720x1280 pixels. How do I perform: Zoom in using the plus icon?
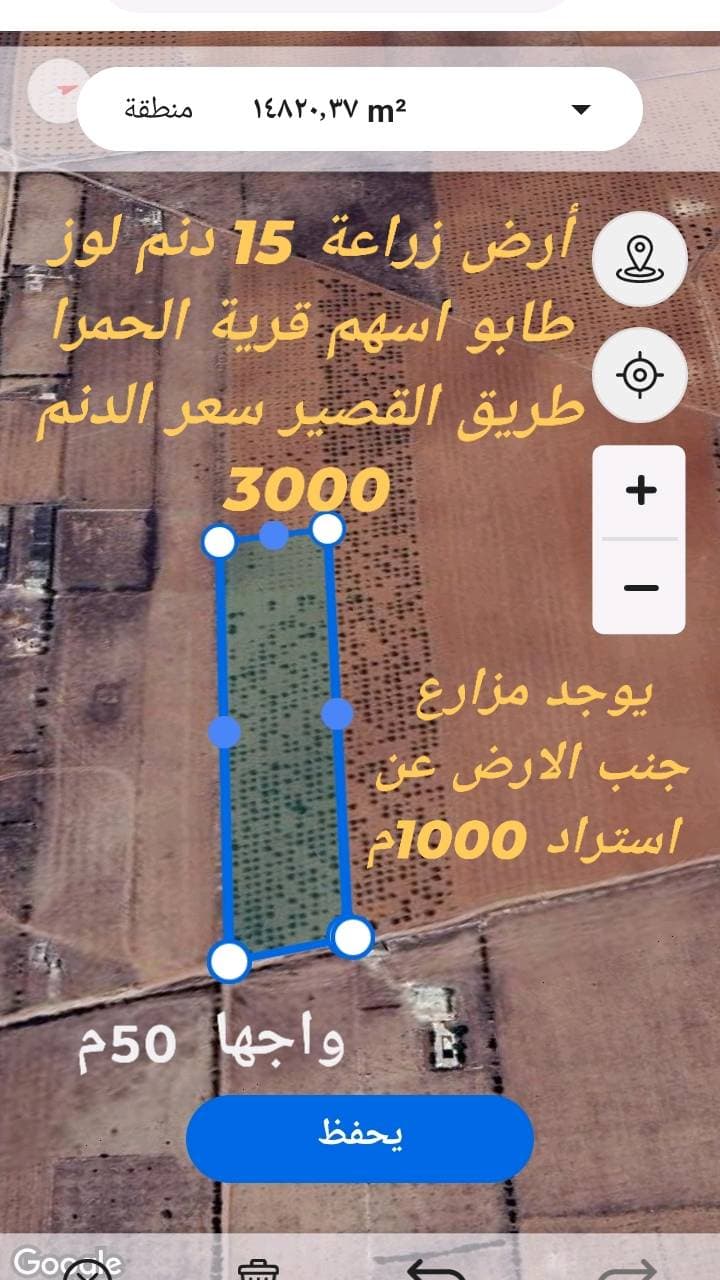tap(639, 489)
